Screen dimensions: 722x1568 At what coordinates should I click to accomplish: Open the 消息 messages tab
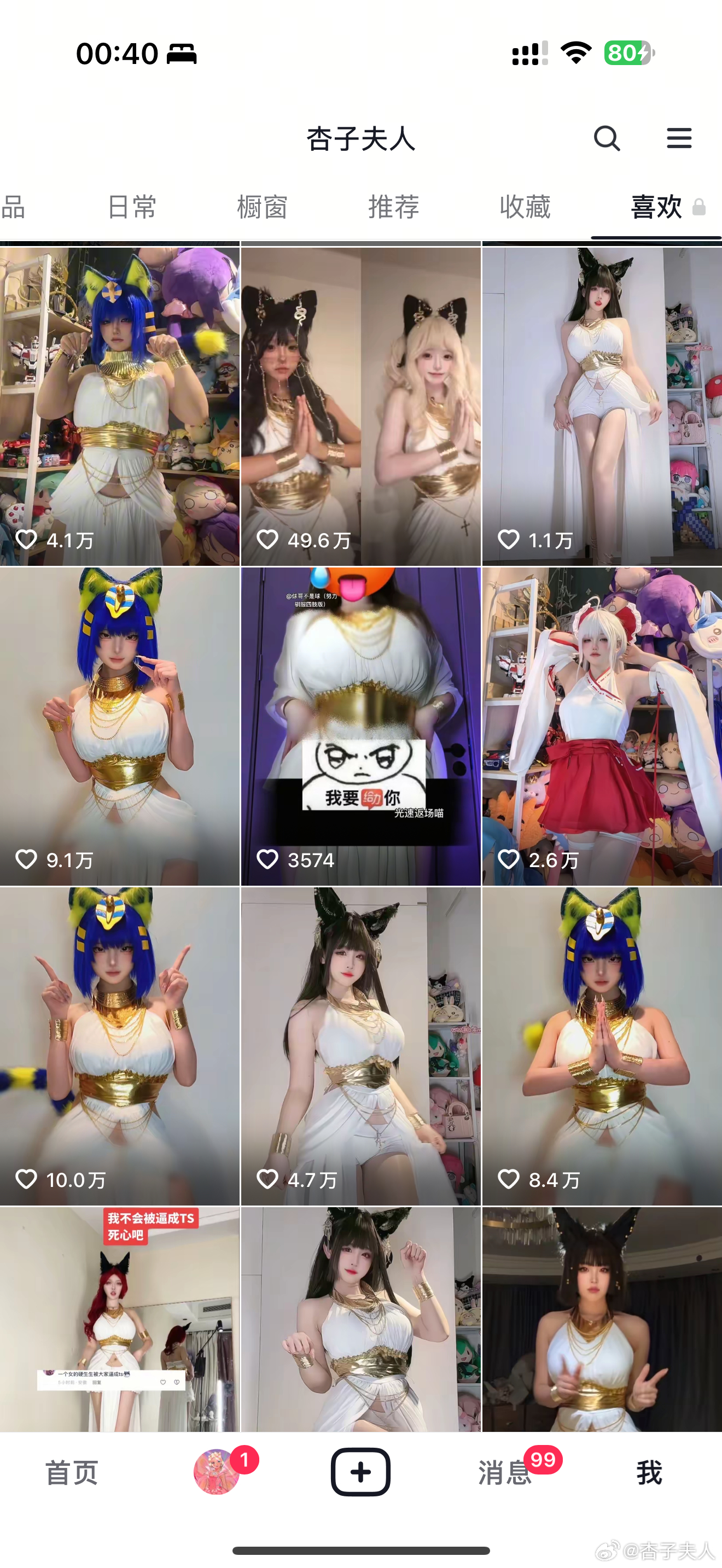click(505, 1473)
